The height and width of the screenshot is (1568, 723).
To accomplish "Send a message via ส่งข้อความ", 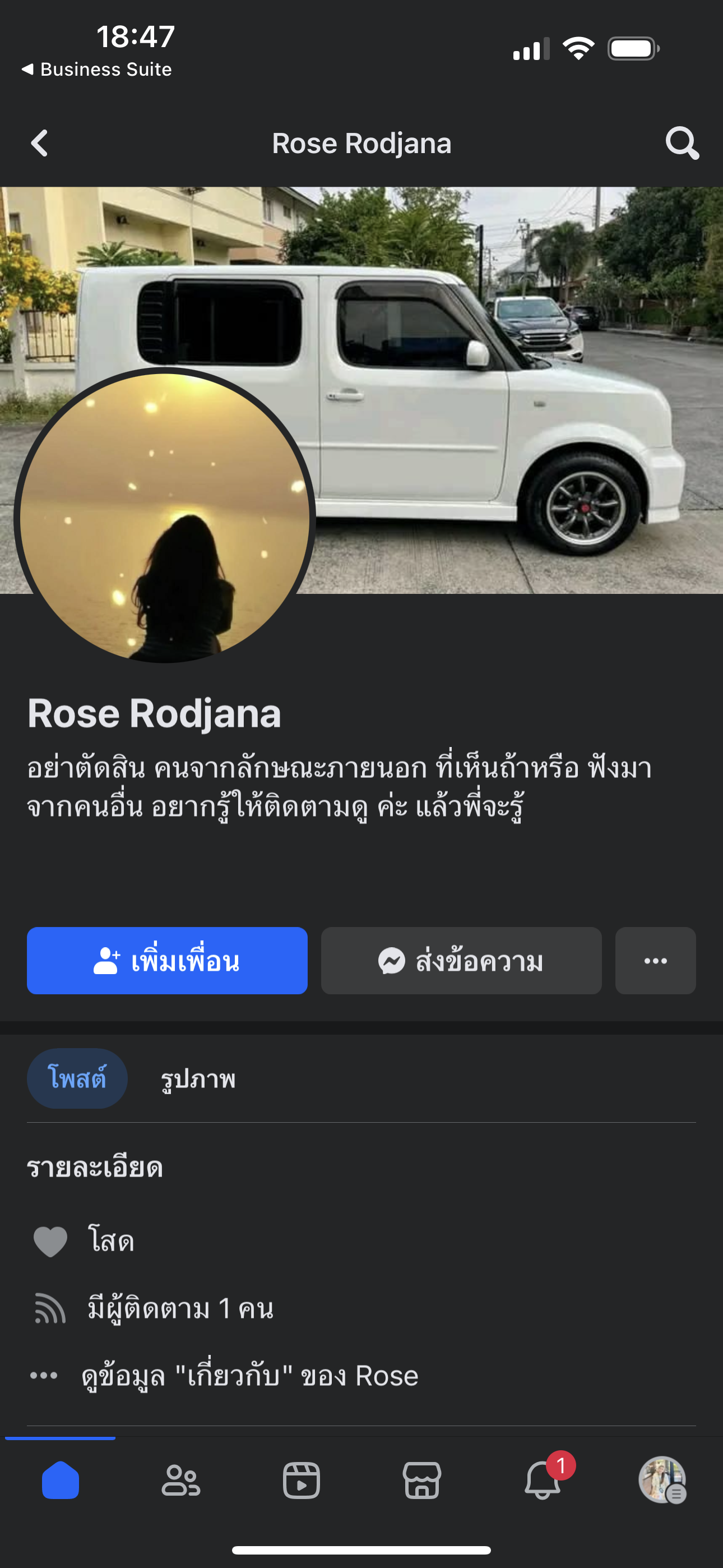I will pos(461,961).
